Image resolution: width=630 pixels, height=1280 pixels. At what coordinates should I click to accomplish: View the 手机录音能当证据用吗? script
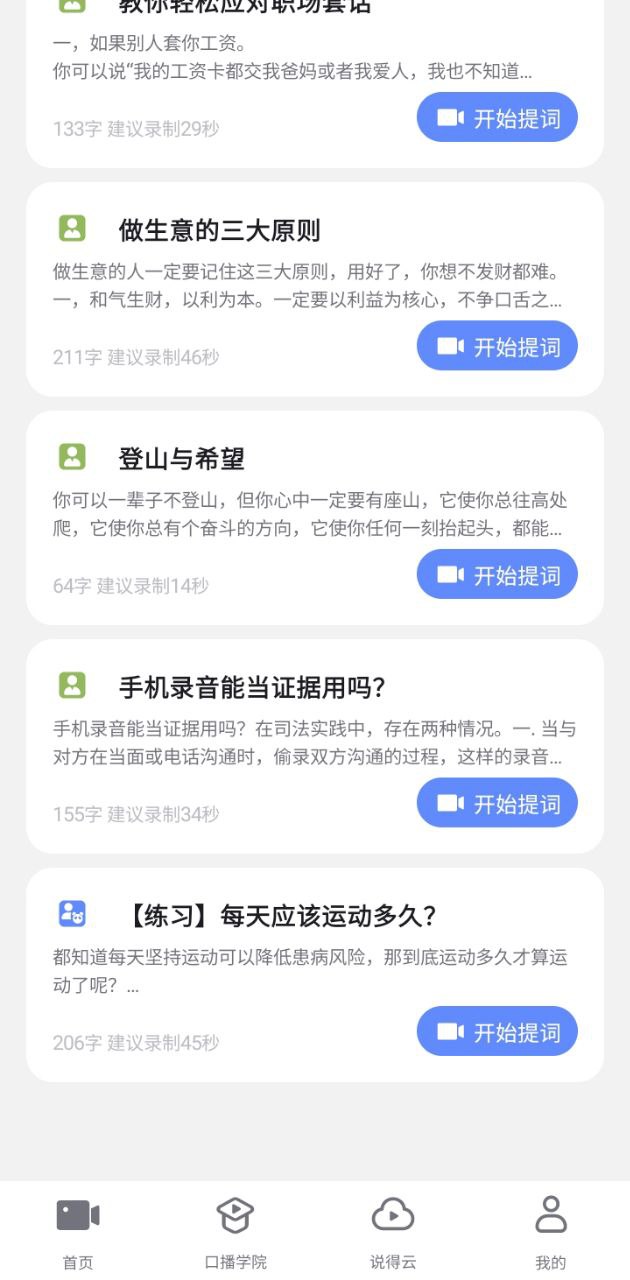tap(252, 688)
